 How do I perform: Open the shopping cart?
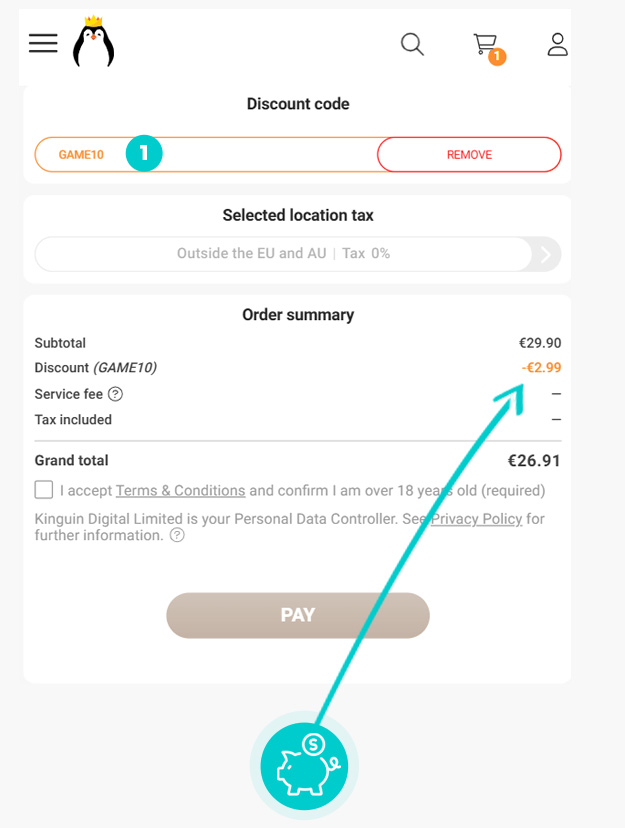pyautogui.click(x=486, y=45)
